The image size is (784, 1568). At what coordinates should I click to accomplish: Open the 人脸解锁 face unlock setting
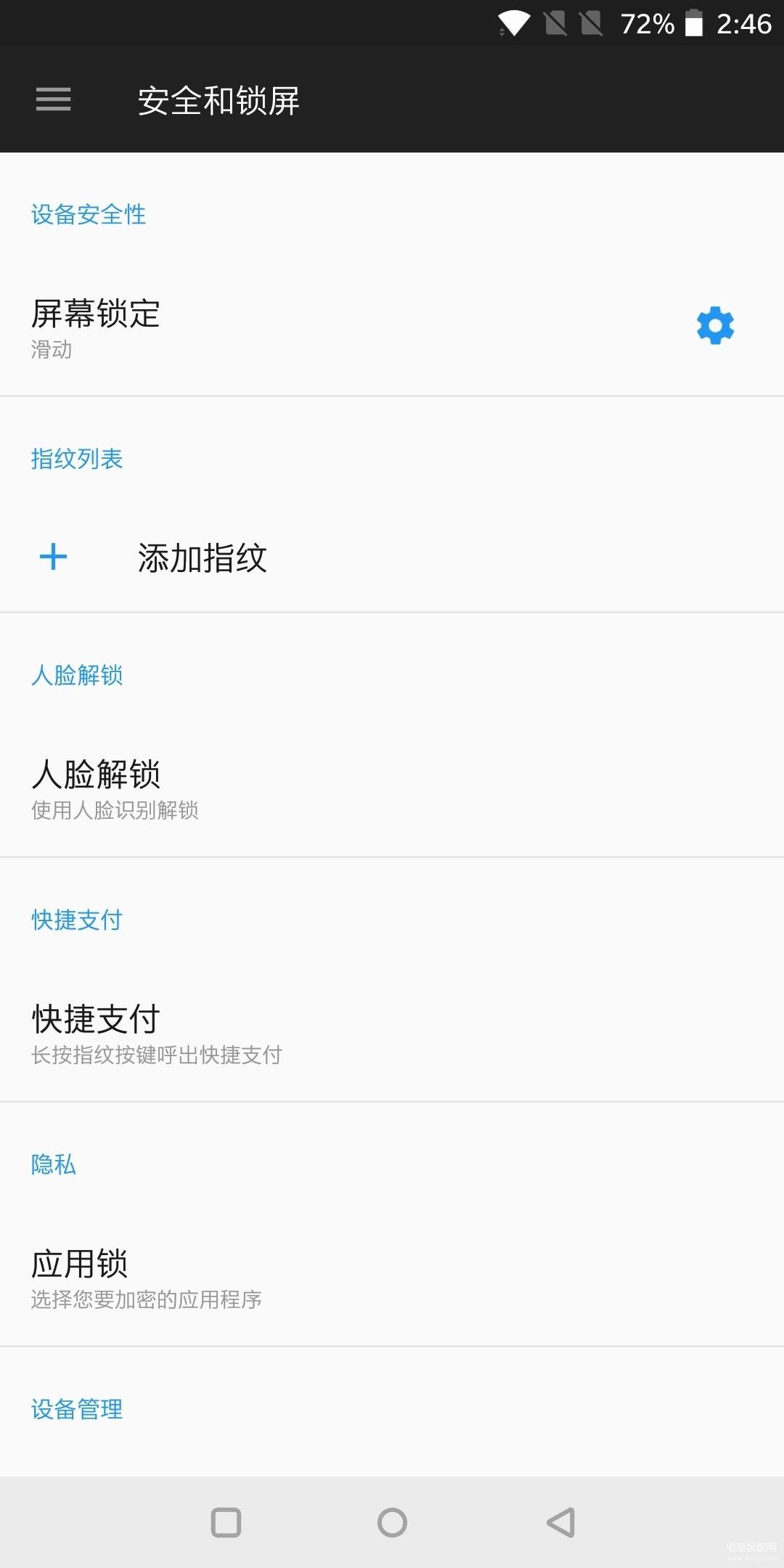pyautogui.click(x=392, y=789)
